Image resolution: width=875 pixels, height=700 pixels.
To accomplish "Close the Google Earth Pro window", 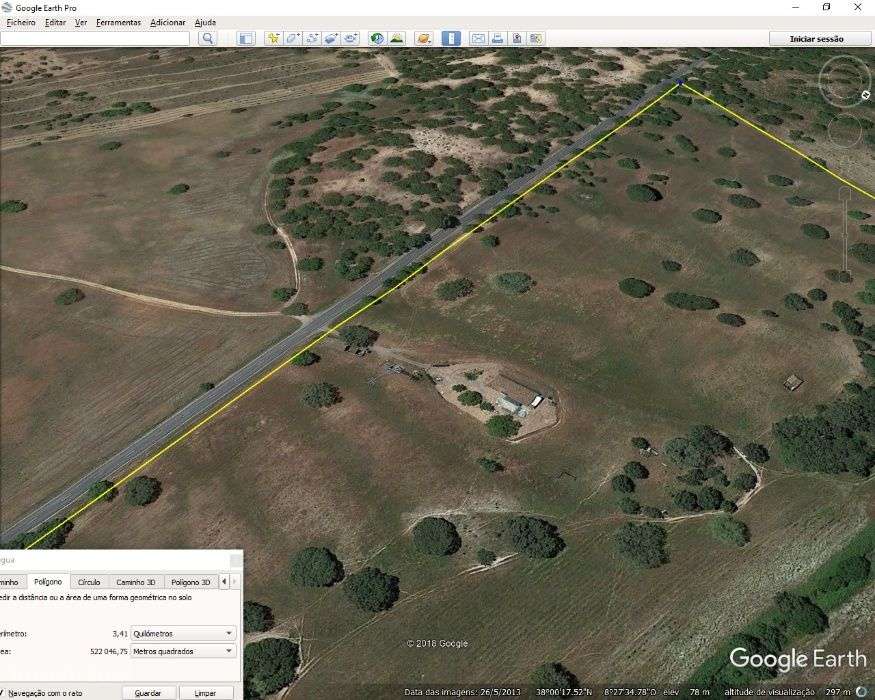I will (x=859, y=7).
